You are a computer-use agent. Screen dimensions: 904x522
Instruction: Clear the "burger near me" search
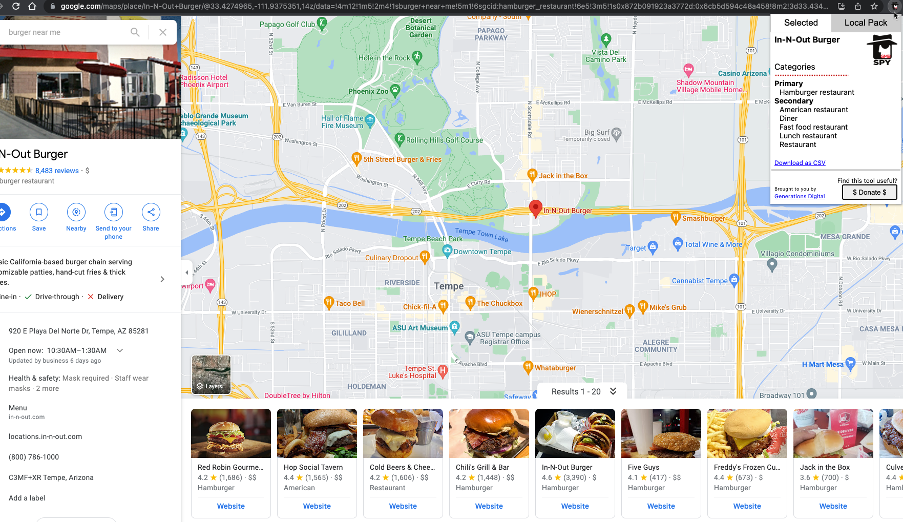click(163, 32)
